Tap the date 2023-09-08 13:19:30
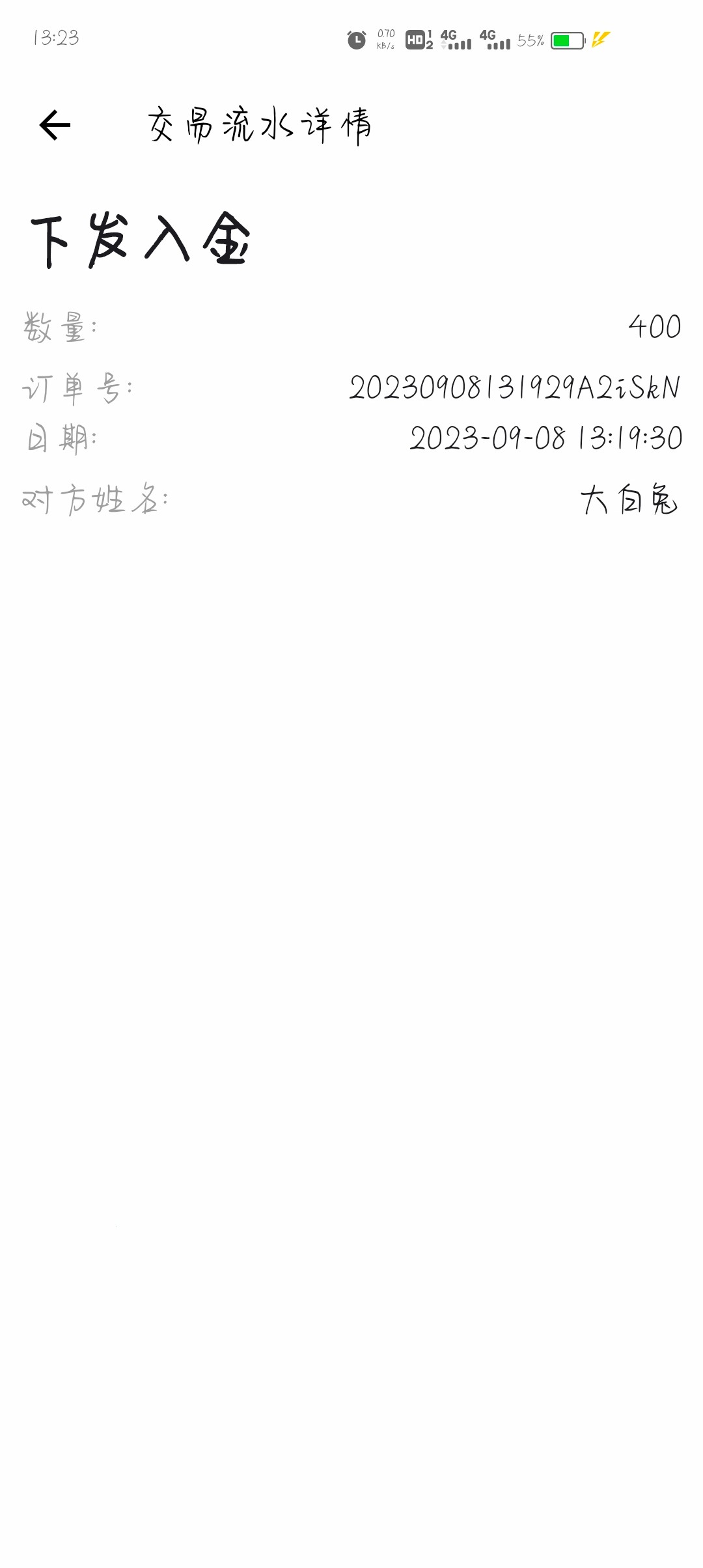This screenshot has height=1568, width=703. point(543,440)
